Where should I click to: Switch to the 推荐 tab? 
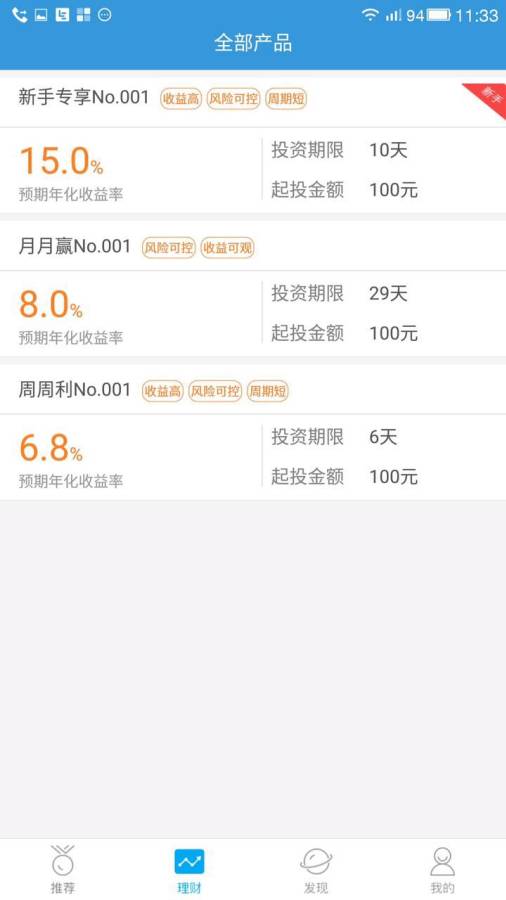pyautogui.click(x=63, y=870)
